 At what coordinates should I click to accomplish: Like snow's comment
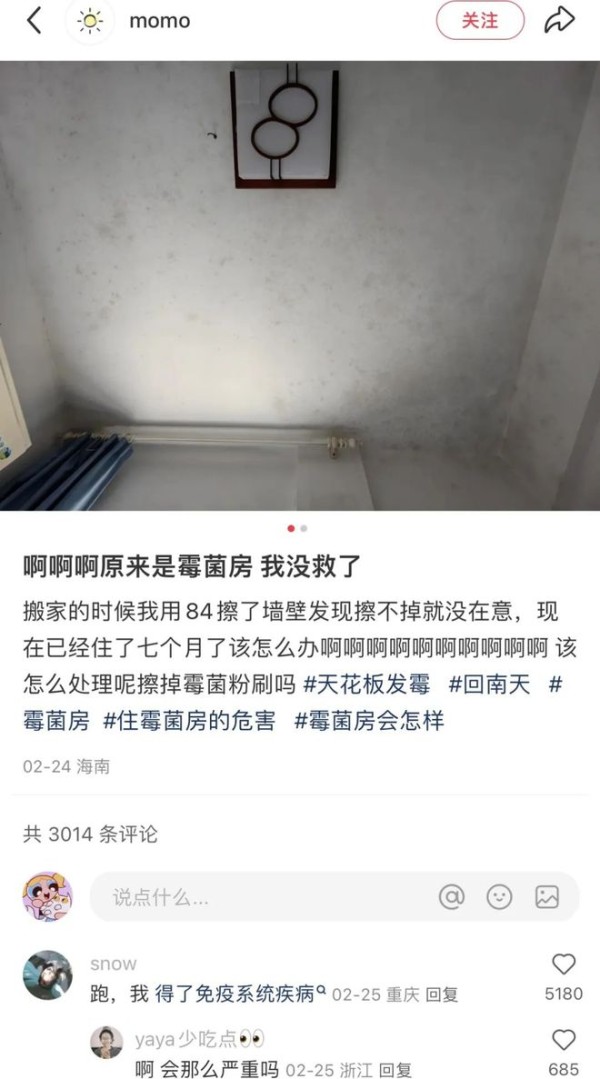point(564,964)
